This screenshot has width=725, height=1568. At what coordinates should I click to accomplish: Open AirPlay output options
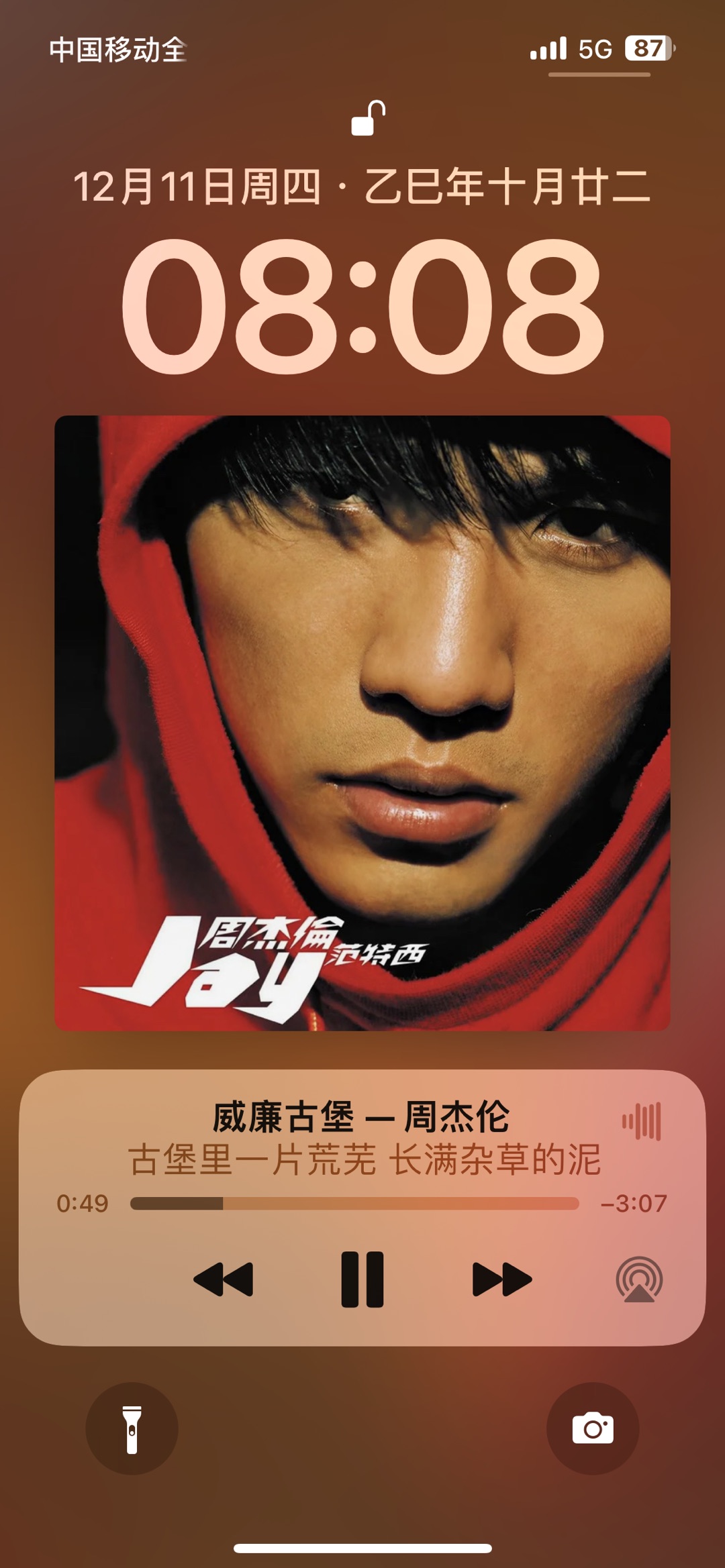639,1279
